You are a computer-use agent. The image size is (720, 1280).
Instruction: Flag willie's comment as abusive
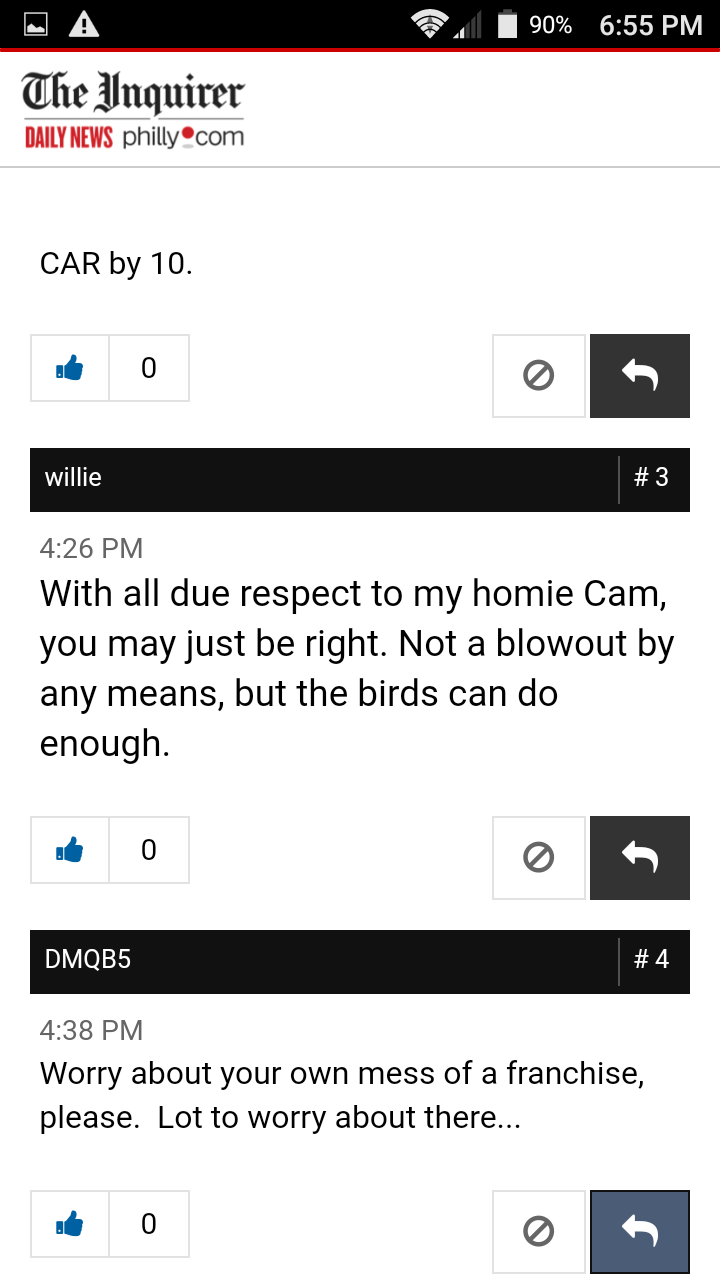tap(539, 857)
